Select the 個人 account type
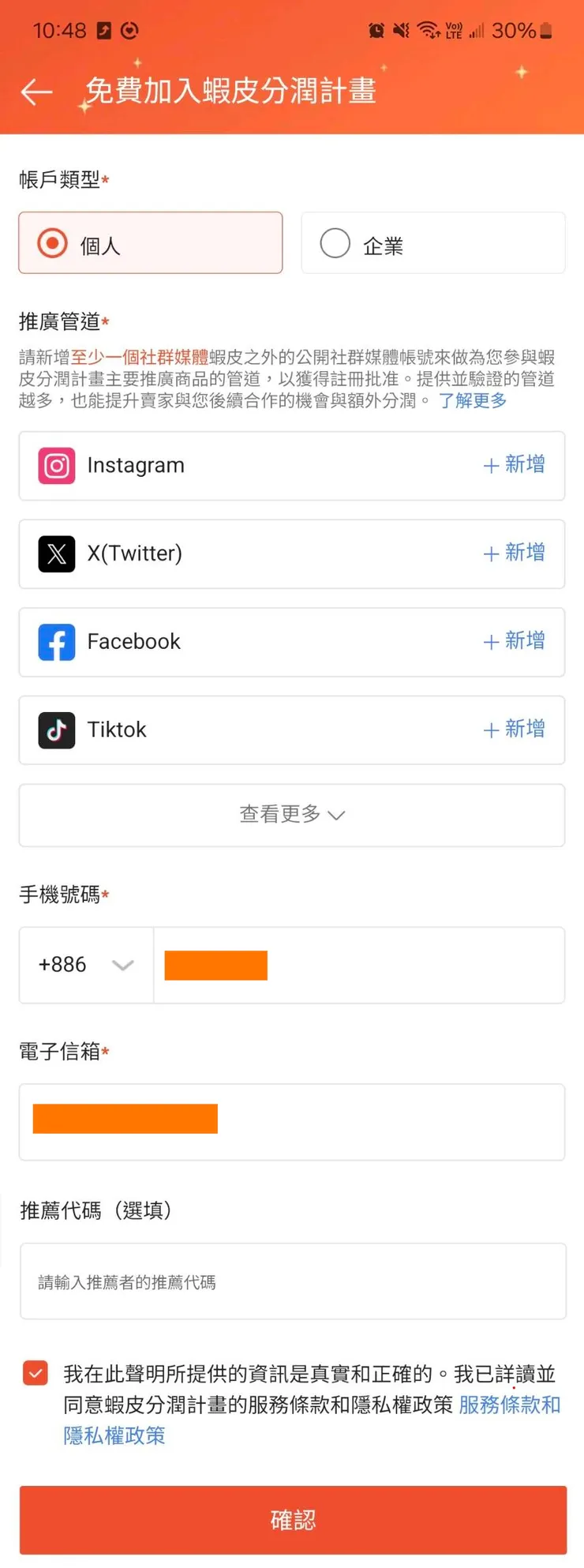 coord(150,242)
